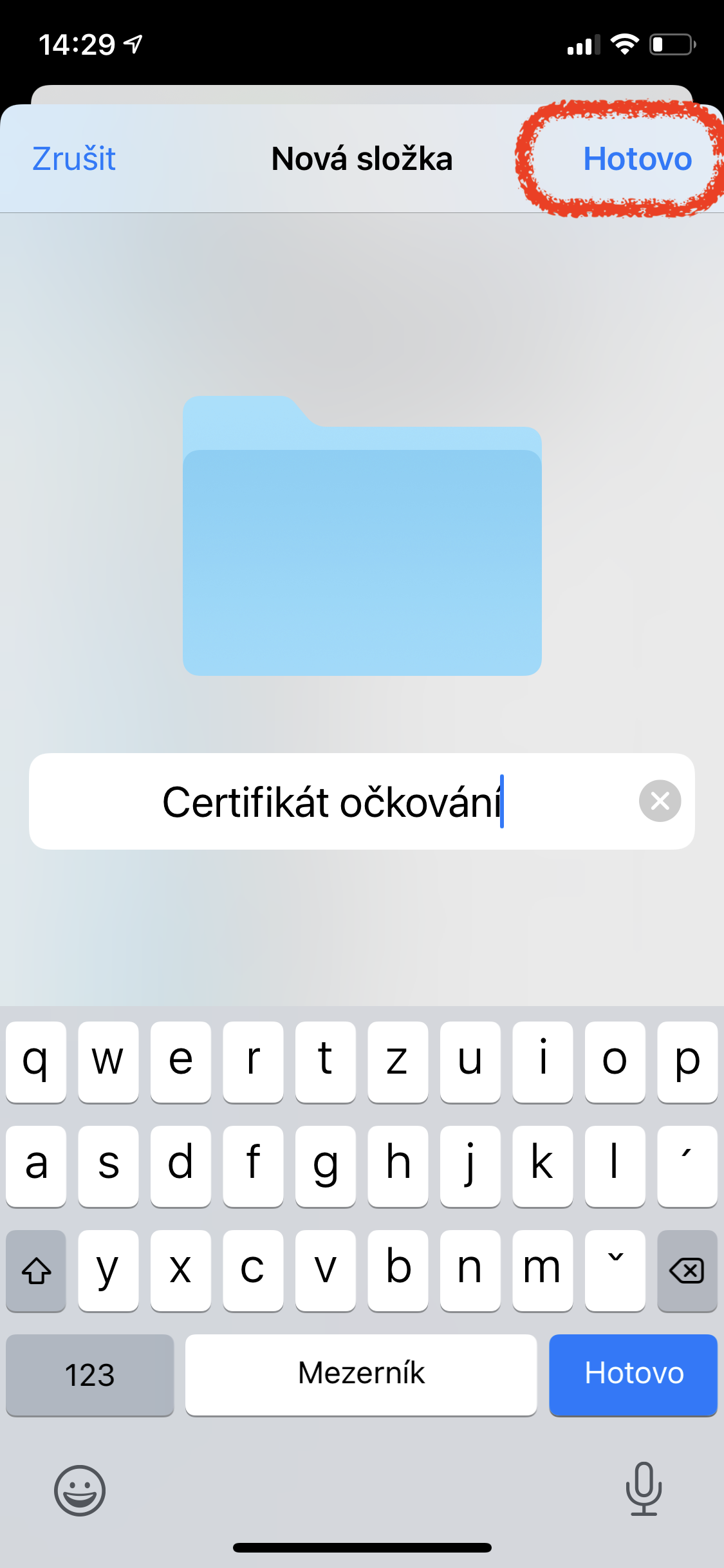Switch keyboard to 123 numbers
Screen dimensions: 724x1568
[x=89, y=1374]
